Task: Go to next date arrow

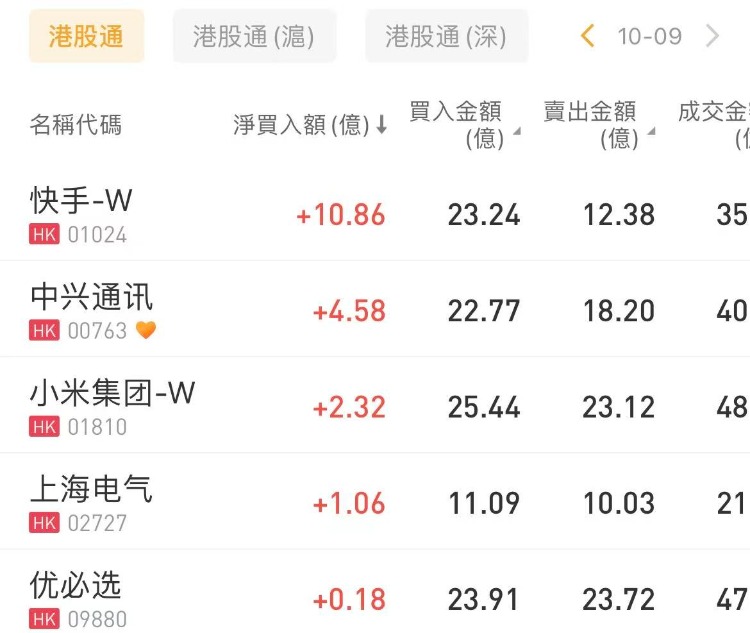Action: (713, 37)
